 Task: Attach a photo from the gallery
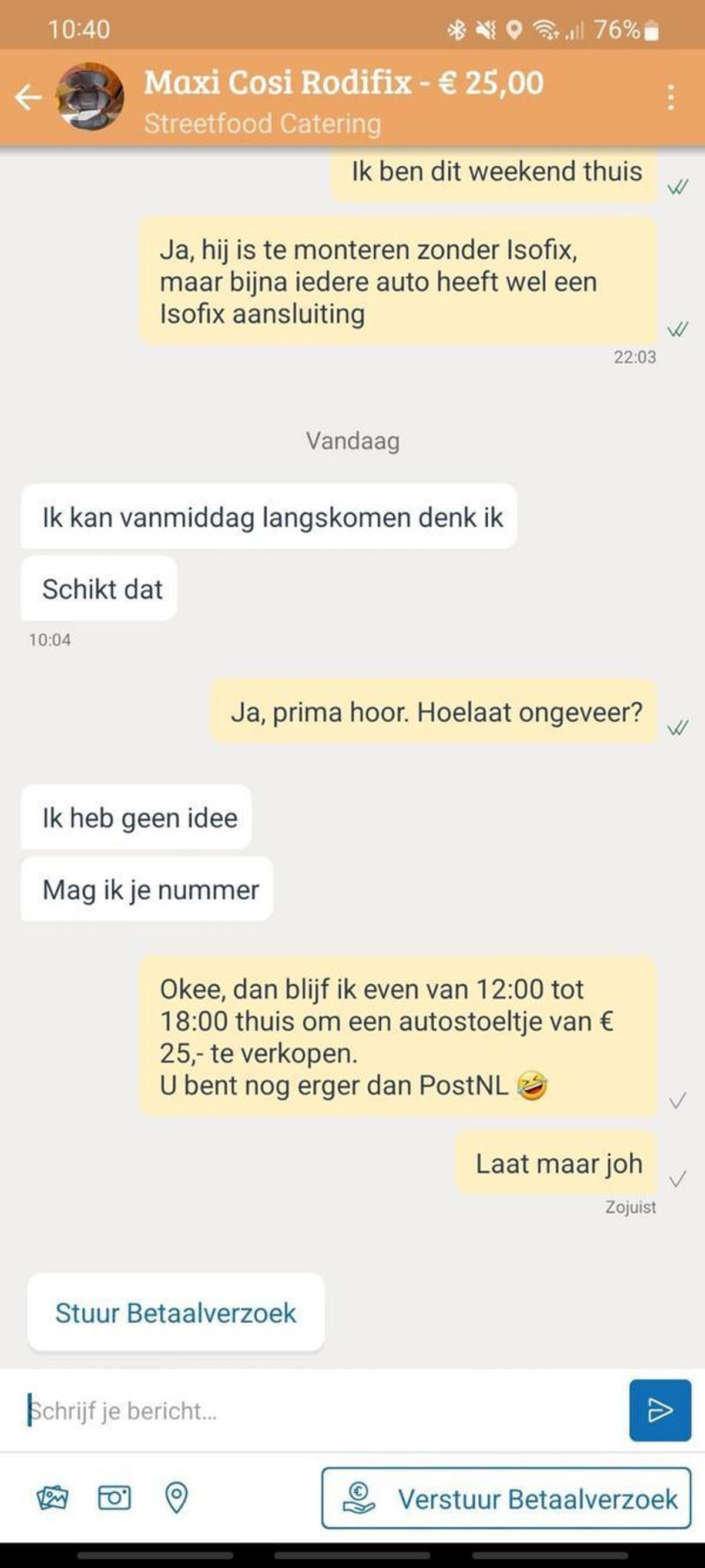(52, 1497)
